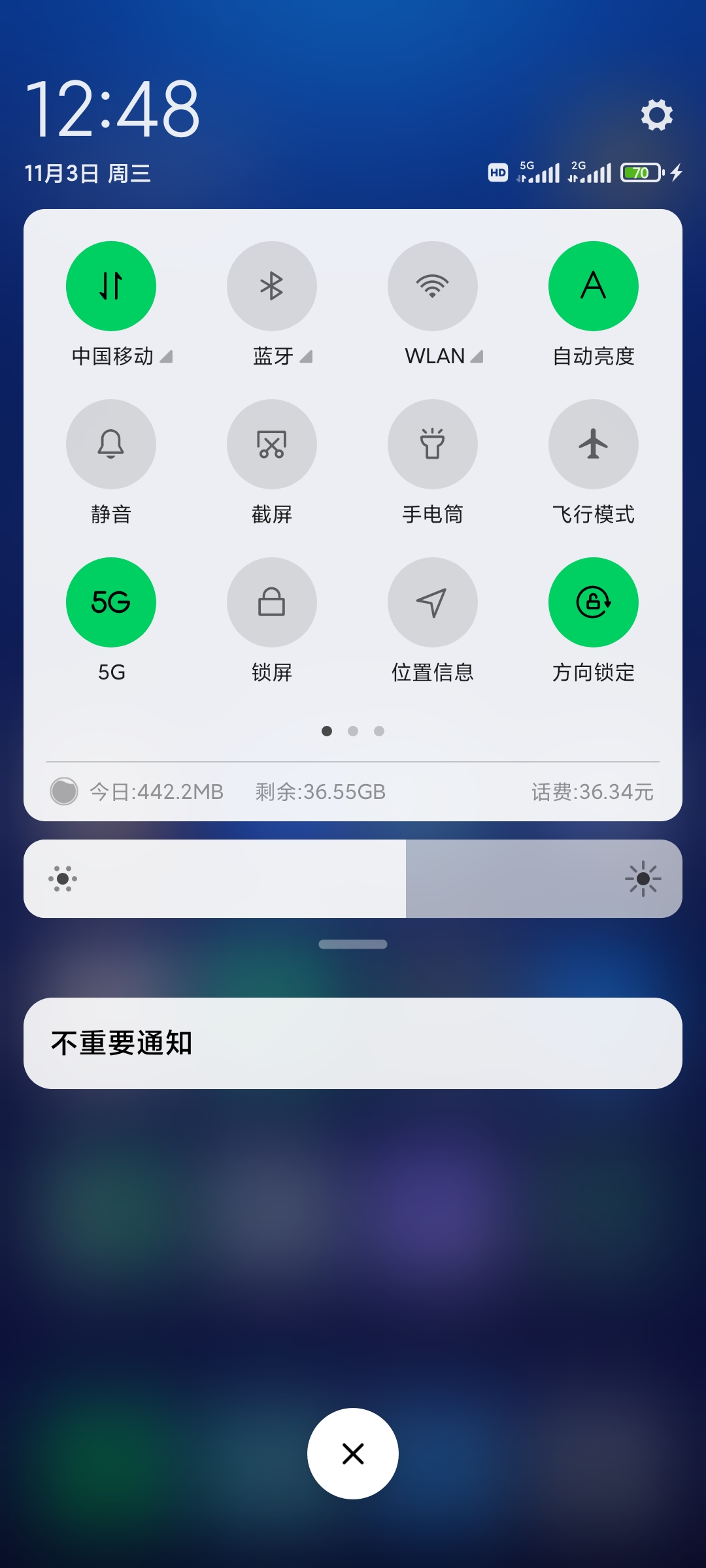Enable 静音 silent mode
Screen dimensions: 706x1568
pos(111,444)
